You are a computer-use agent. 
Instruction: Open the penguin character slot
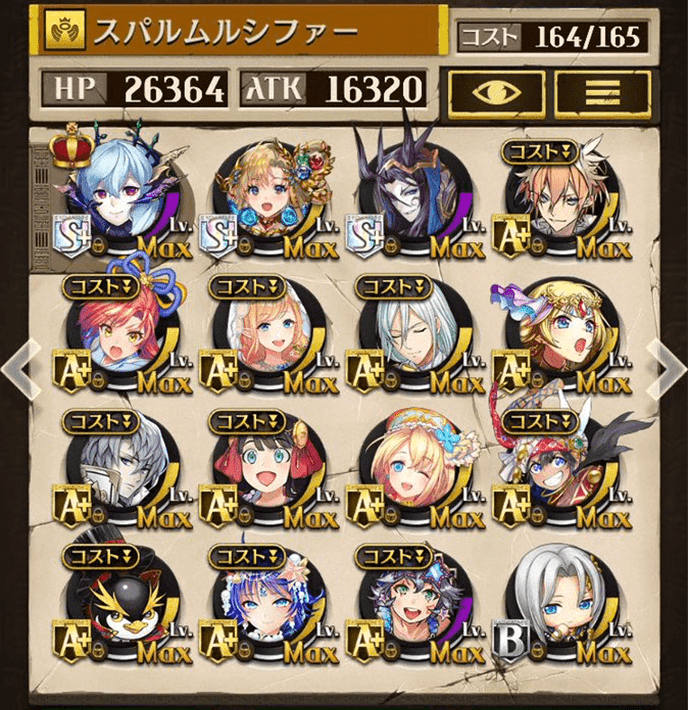[x=120, y=608]
